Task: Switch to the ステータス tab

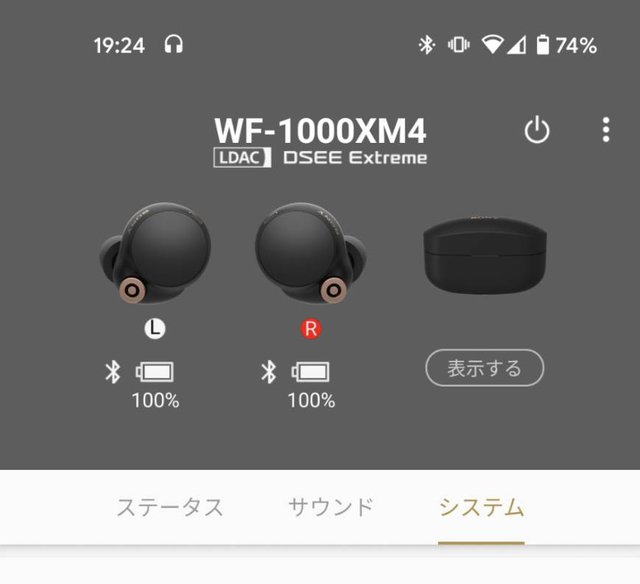Action: (169, 507)
